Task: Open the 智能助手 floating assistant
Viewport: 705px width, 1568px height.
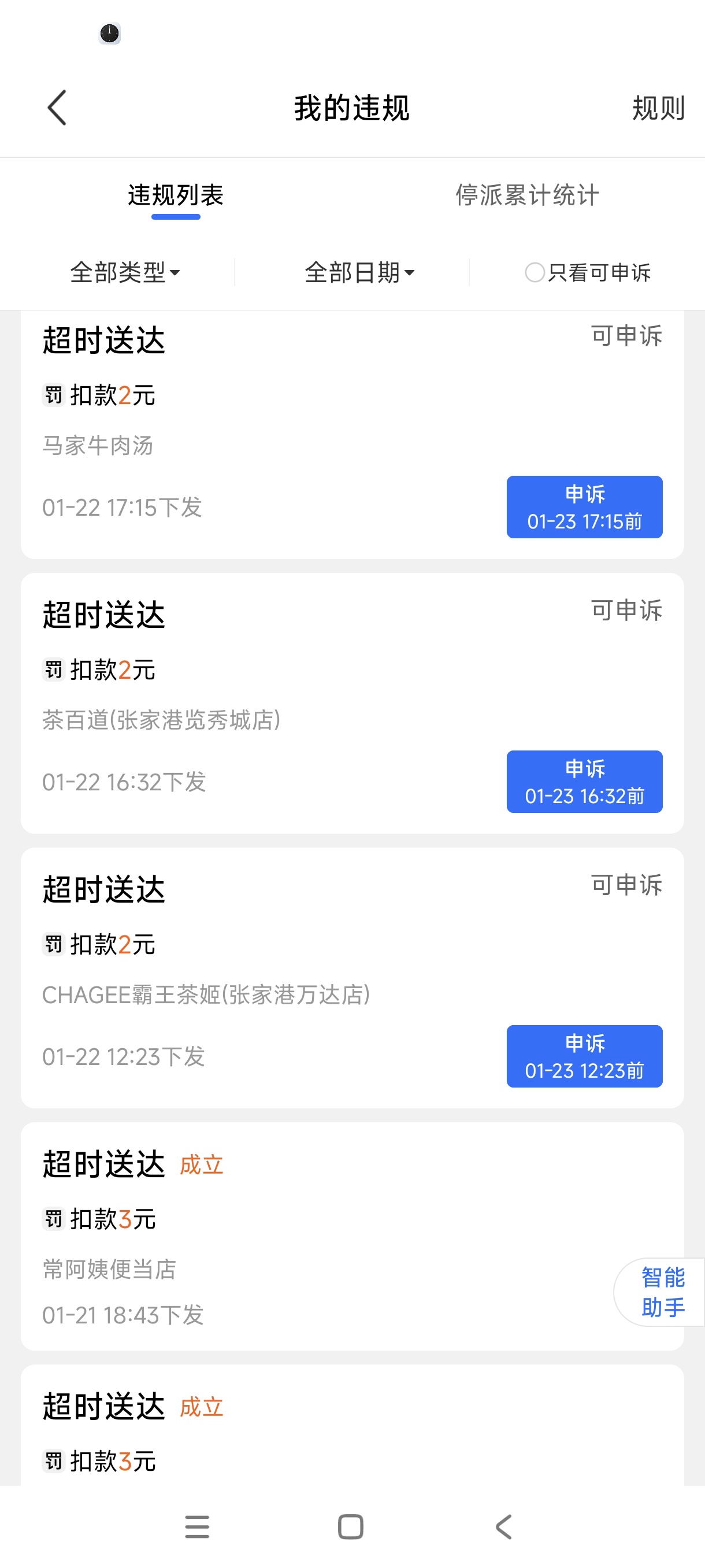Action: (662, 1292)
